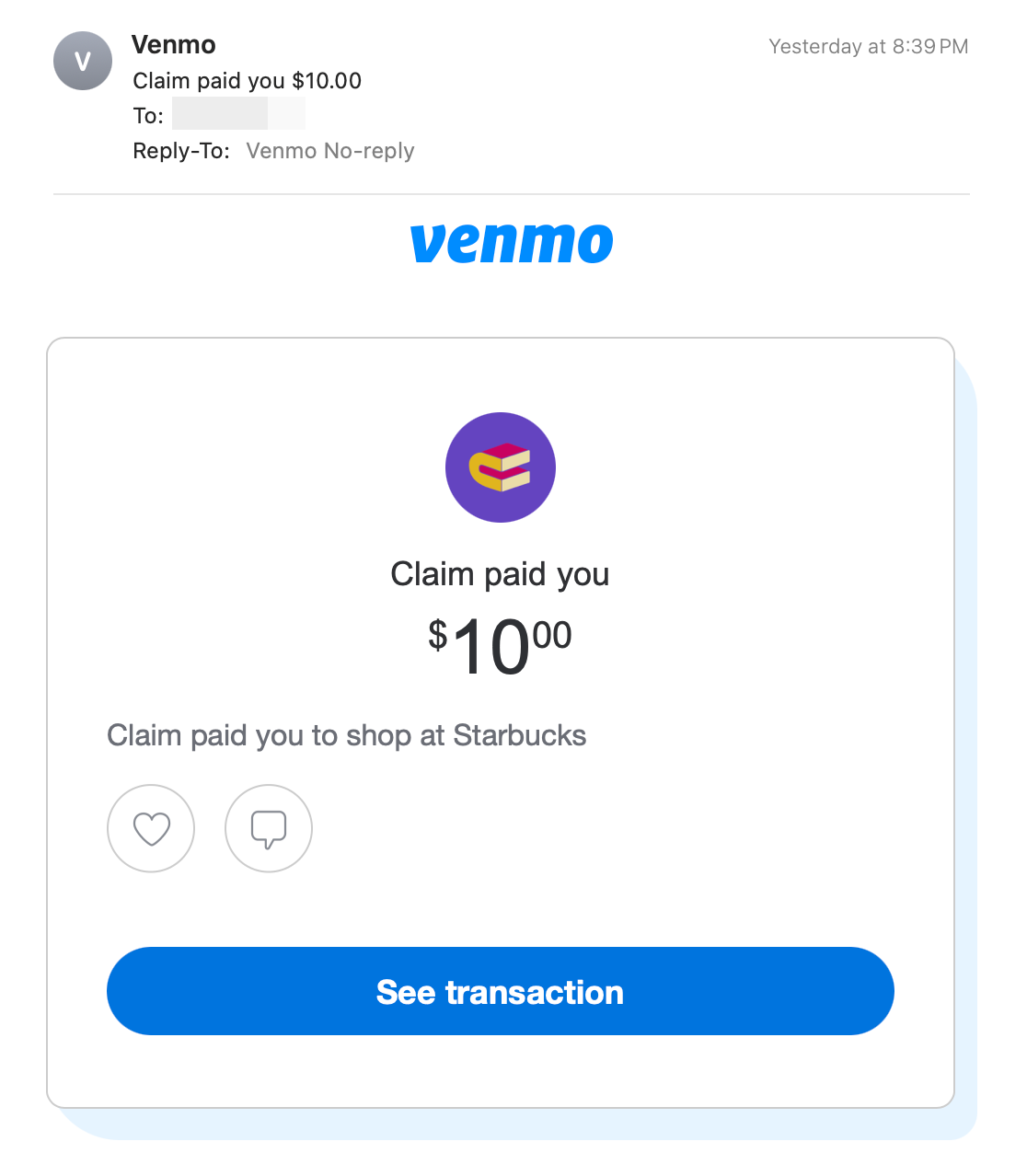Image resolution: width=1027 pixels, height=1176 pixels.
Task: Click the Venmo No-reply link
Action: 329,150
